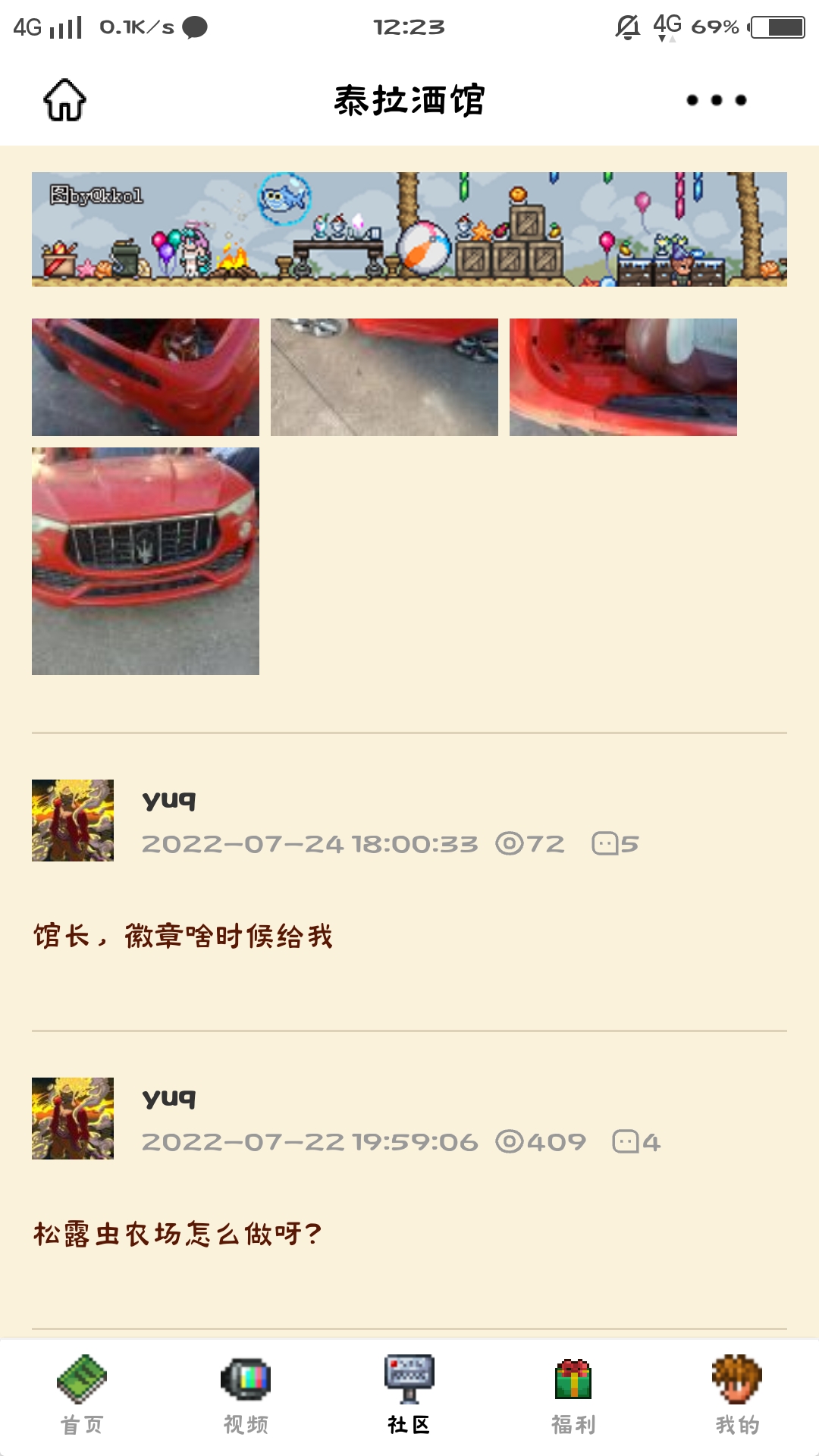The width and height of the screenshot is (819, 1456).
Task: Open the large red car front photo
Action: (x=146, y=560)
